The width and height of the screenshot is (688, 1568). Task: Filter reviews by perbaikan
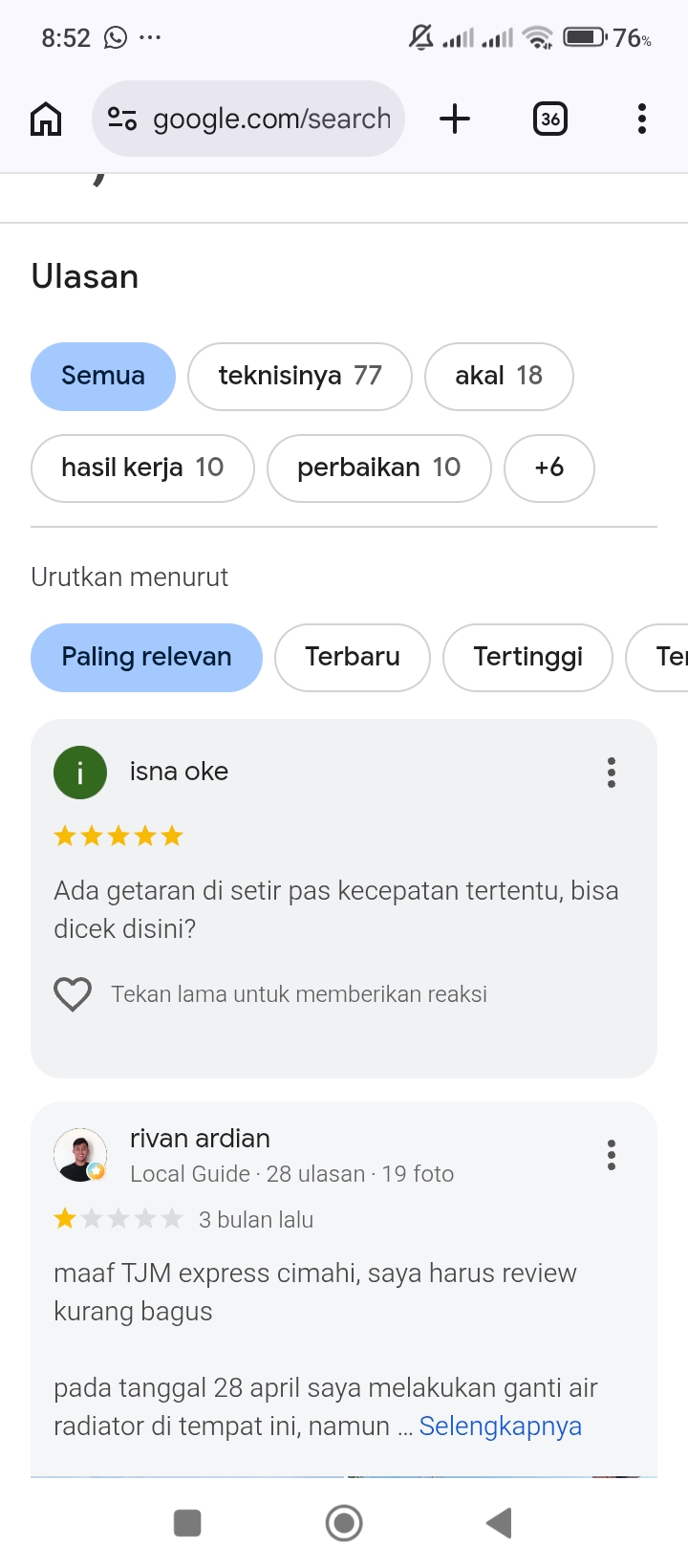point(379,468)
